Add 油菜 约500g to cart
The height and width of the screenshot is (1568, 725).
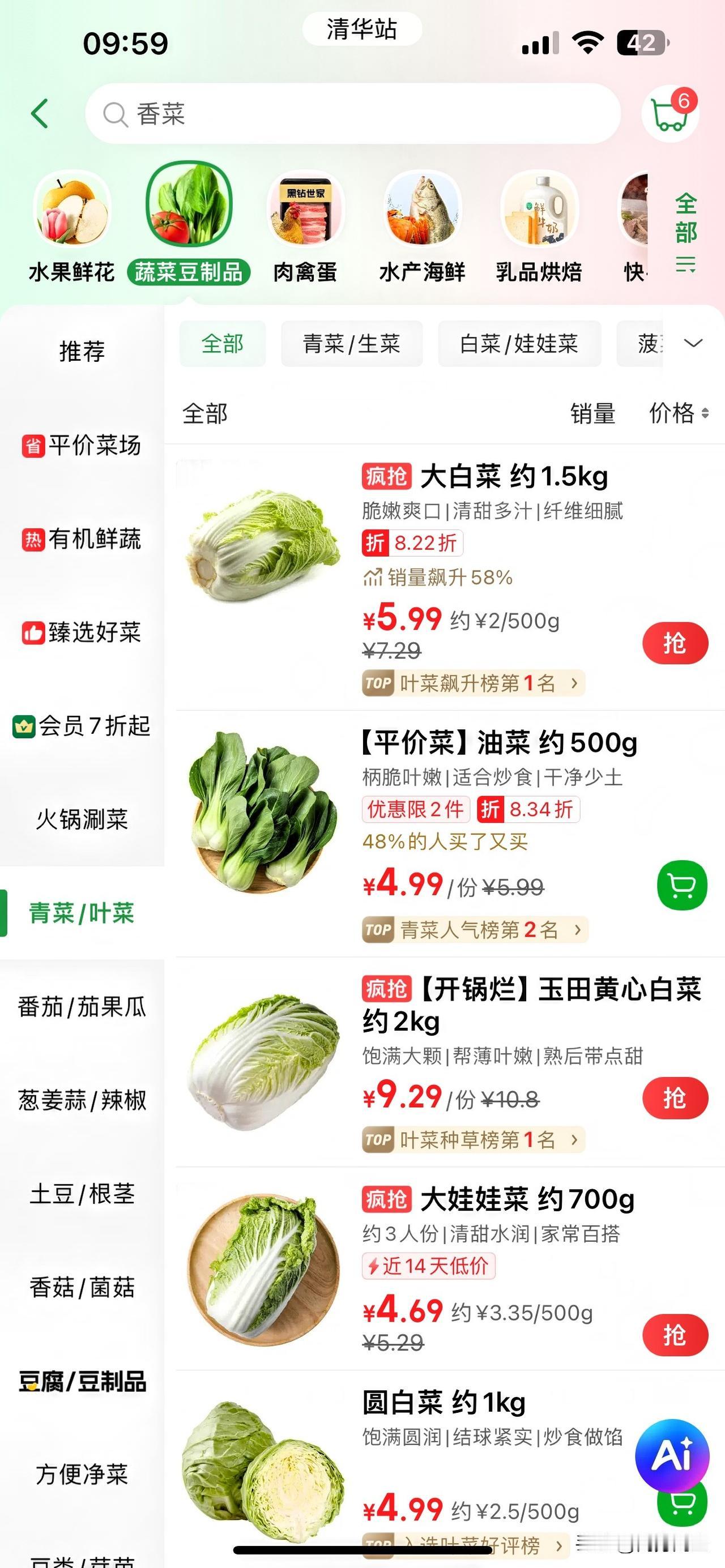tap(682, 886)
